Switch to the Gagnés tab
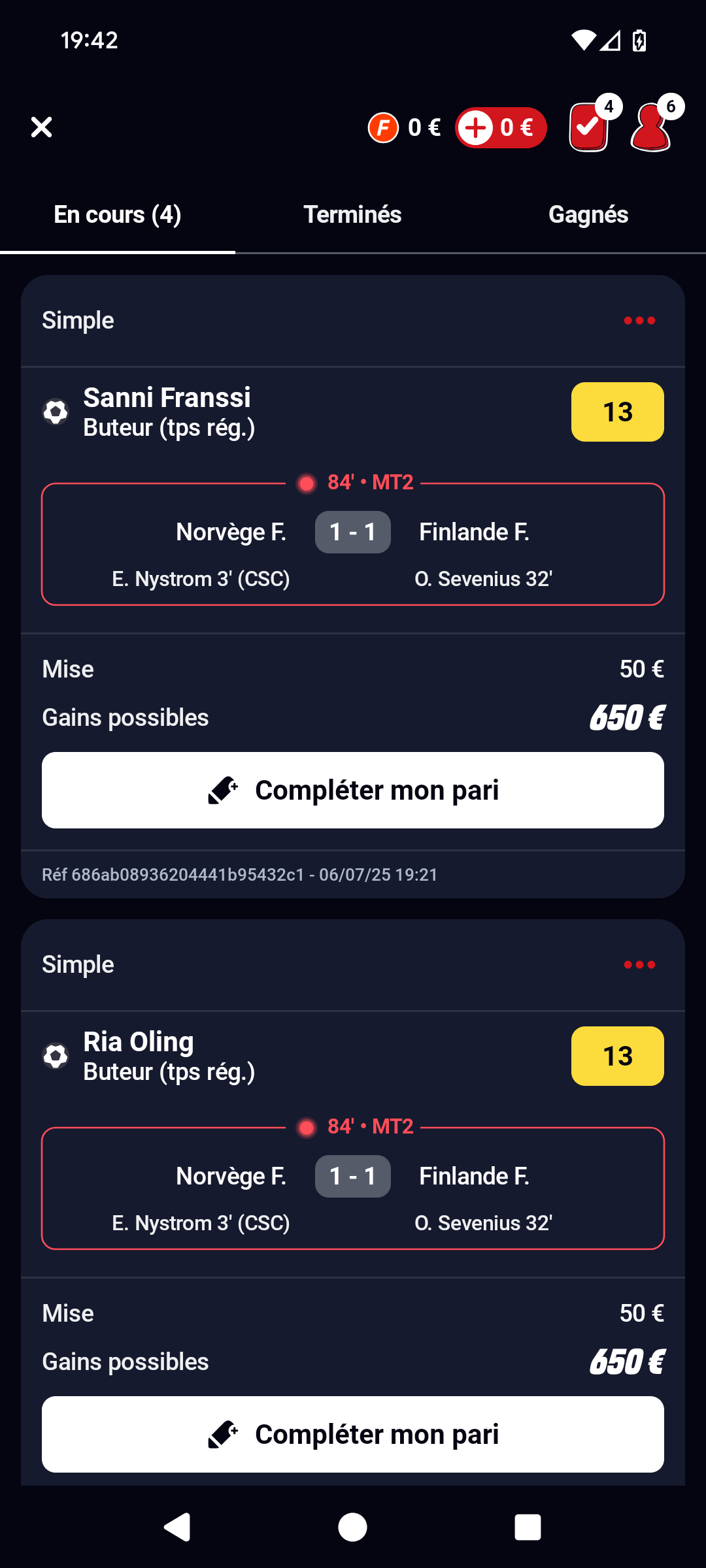The width and height of the screenshot is (706, 1568). (588, 215)
